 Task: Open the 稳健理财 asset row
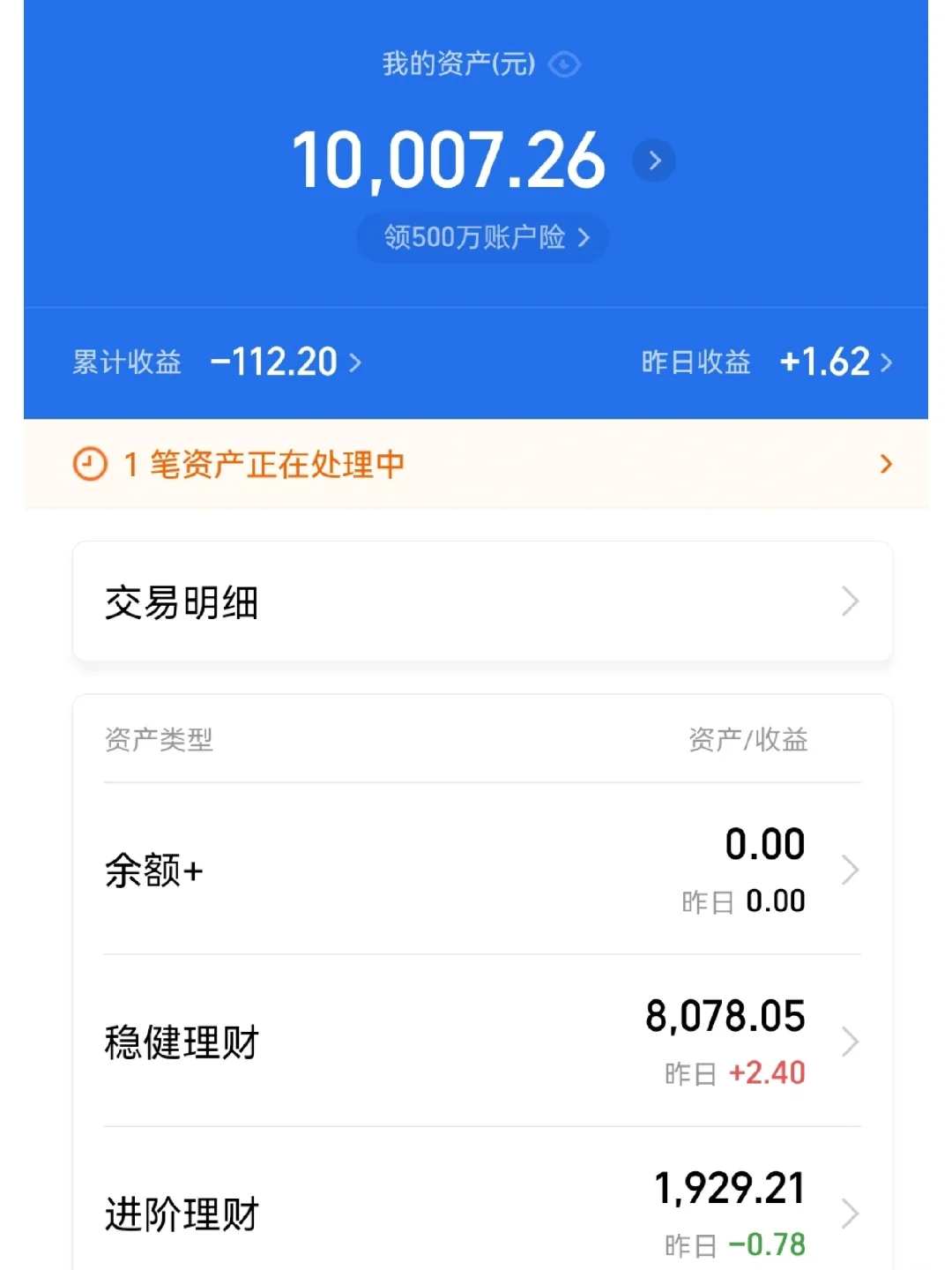[x=482, y=1042]
